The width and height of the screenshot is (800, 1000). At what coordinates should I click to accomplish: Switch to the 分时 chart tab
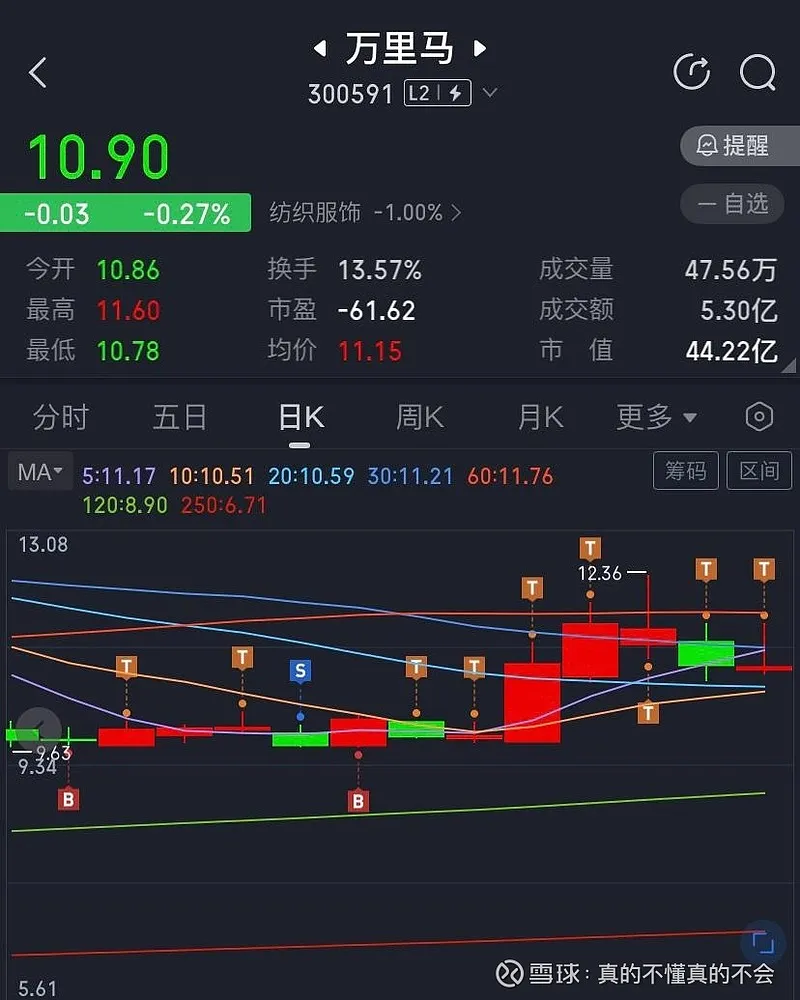coord(61,417)
